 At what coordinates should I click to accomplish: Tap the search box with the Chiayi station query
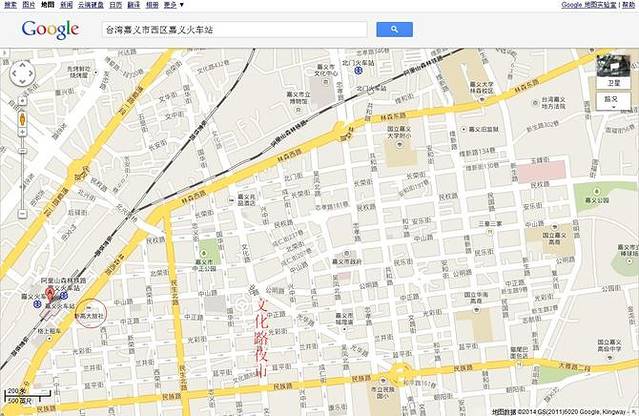pos(235,30)
